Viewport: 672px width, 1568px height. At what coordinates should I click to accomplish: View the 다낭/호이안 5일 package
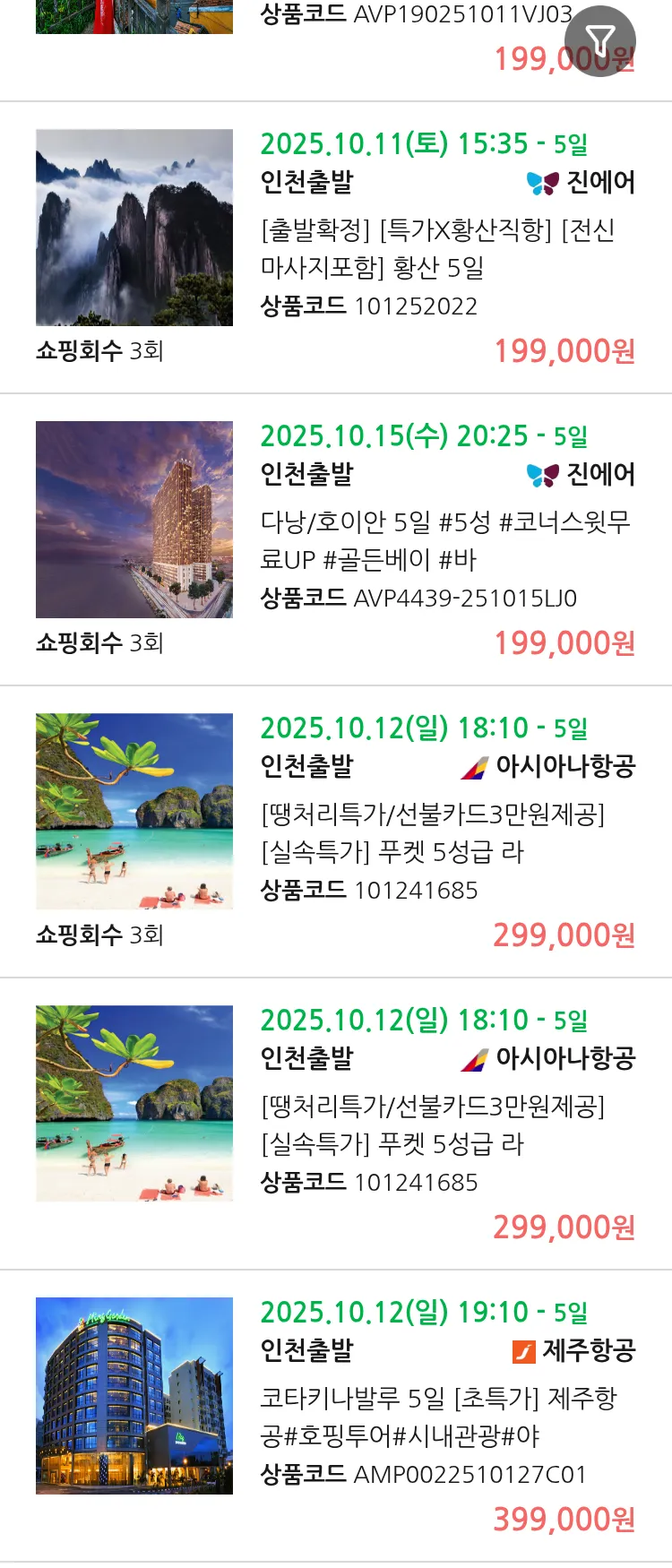pyautogui.click(x=444, y=540)
